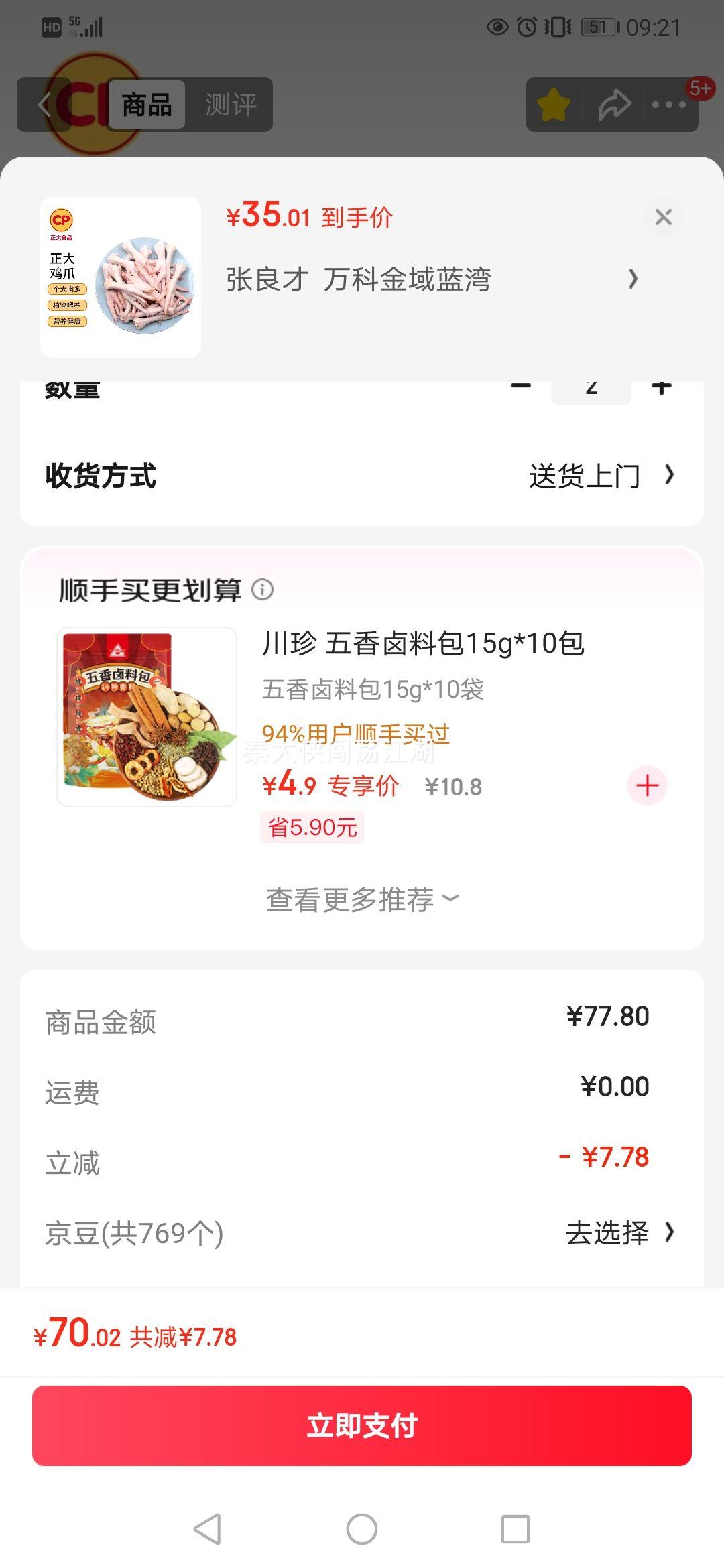
Task: Tap the star to favorite this product
Action: point(552,104)
